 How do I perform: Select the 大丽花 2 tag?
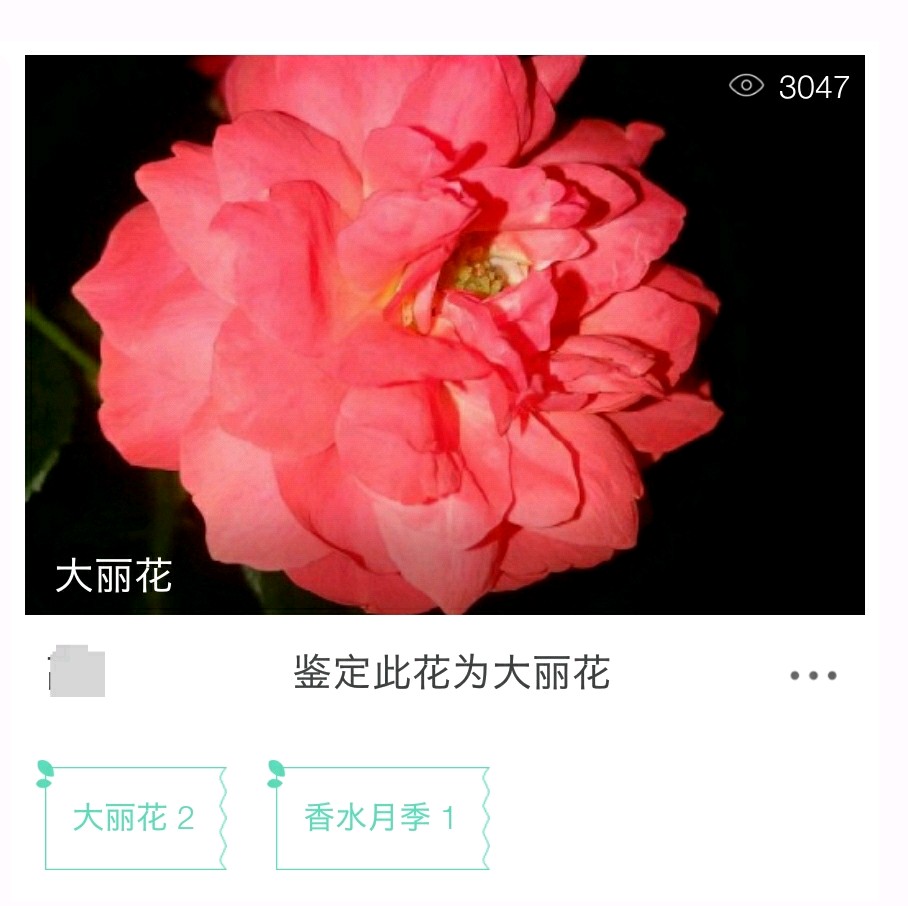point(135,818)
